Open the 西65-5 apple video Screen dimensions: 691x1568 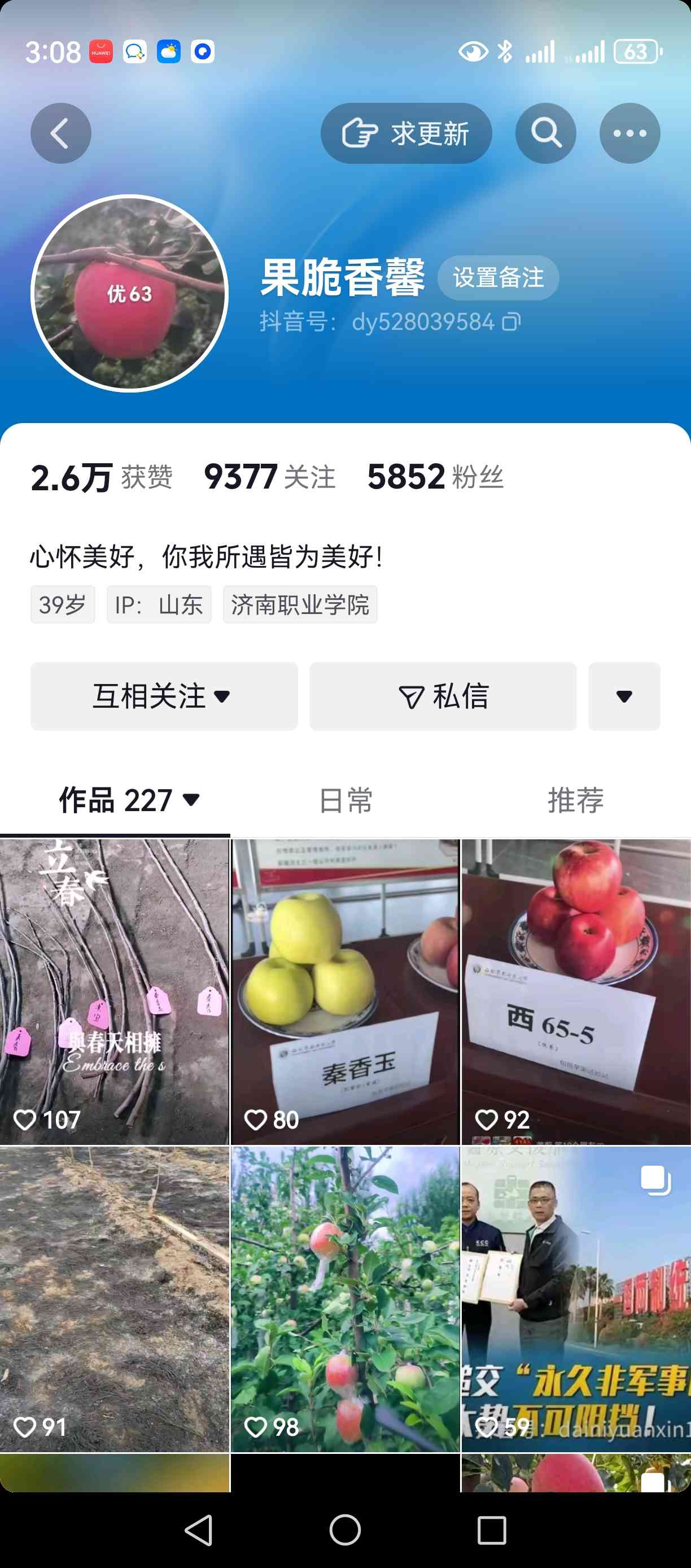(x=576, y=992)
